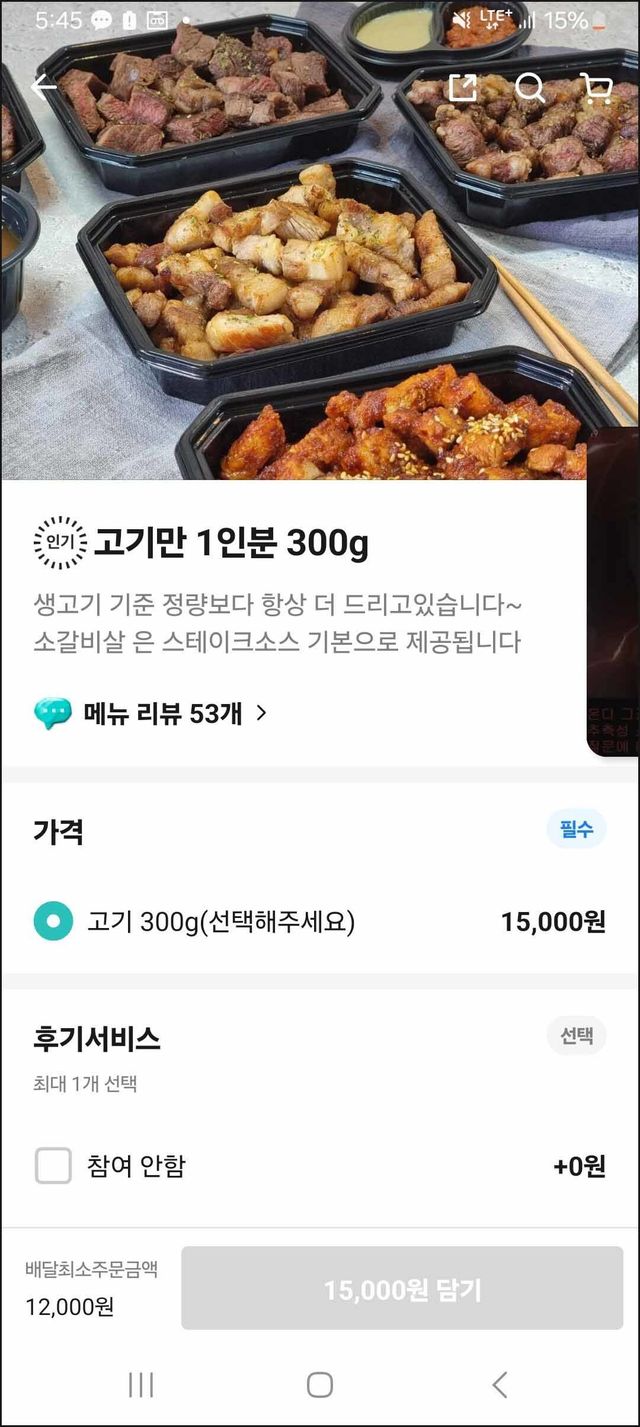The width and height of the screenshot is (640, 1427).
Task: Go back using the top arrow
Action: [44, 87]
